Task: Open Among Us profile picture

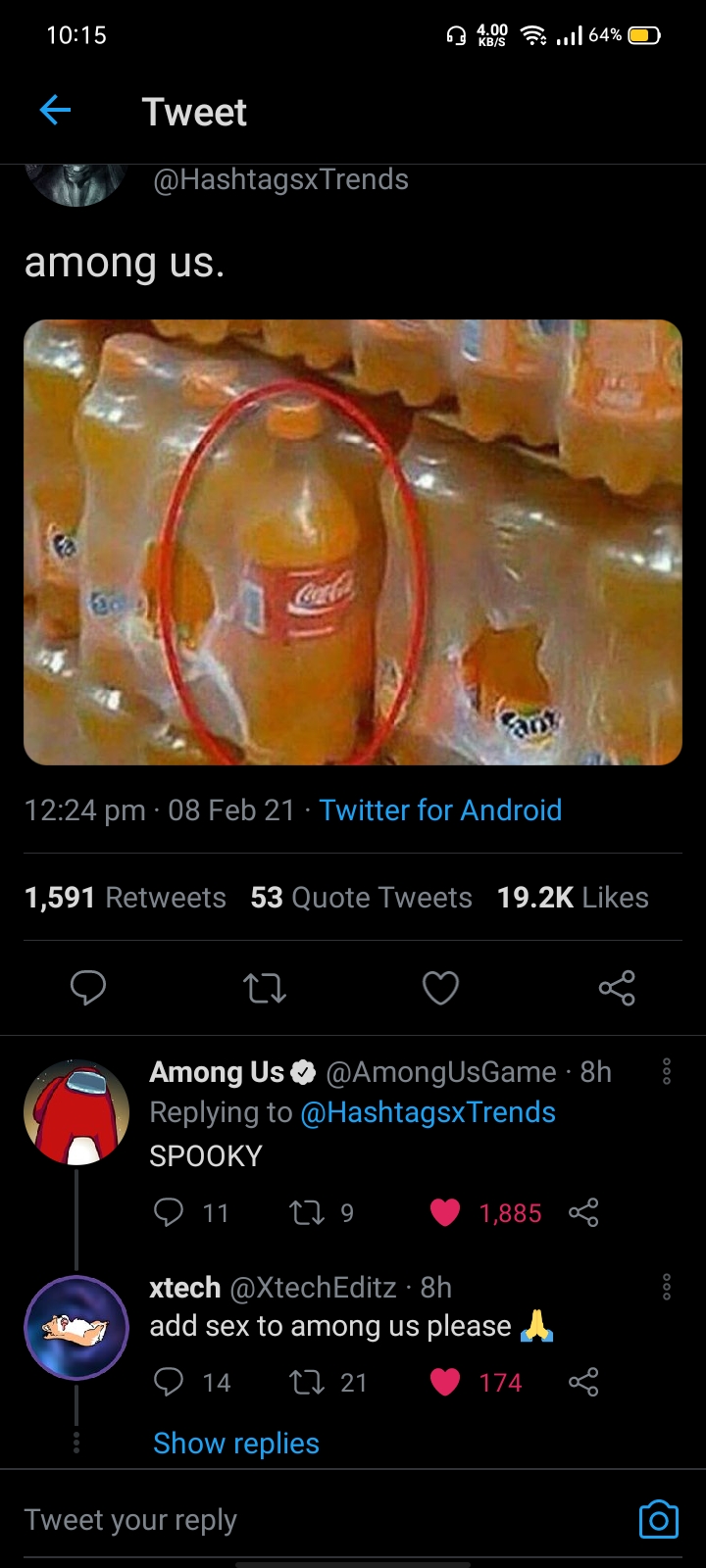Action: point(76,1112)
